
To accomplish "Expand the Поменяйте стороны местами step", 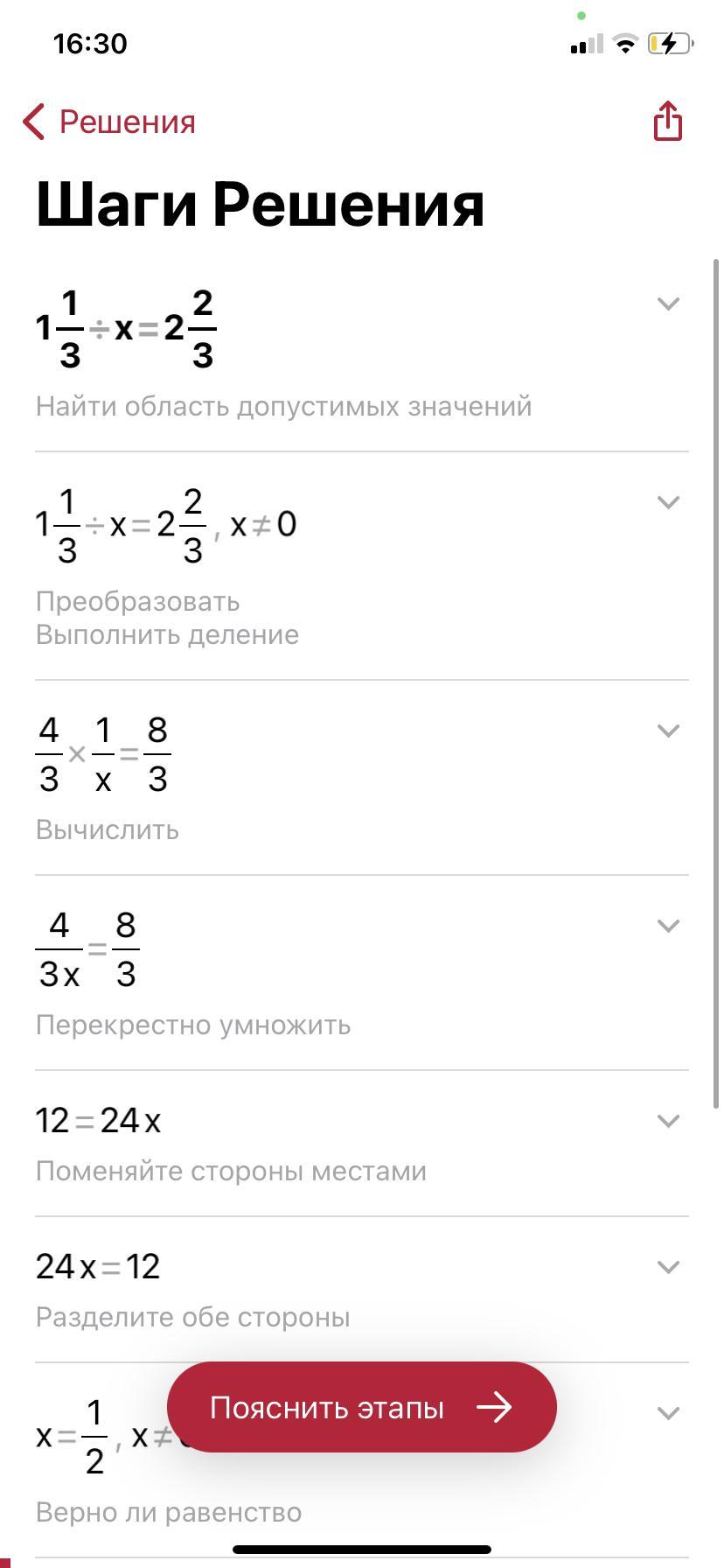I will [x=668, y=1121].
